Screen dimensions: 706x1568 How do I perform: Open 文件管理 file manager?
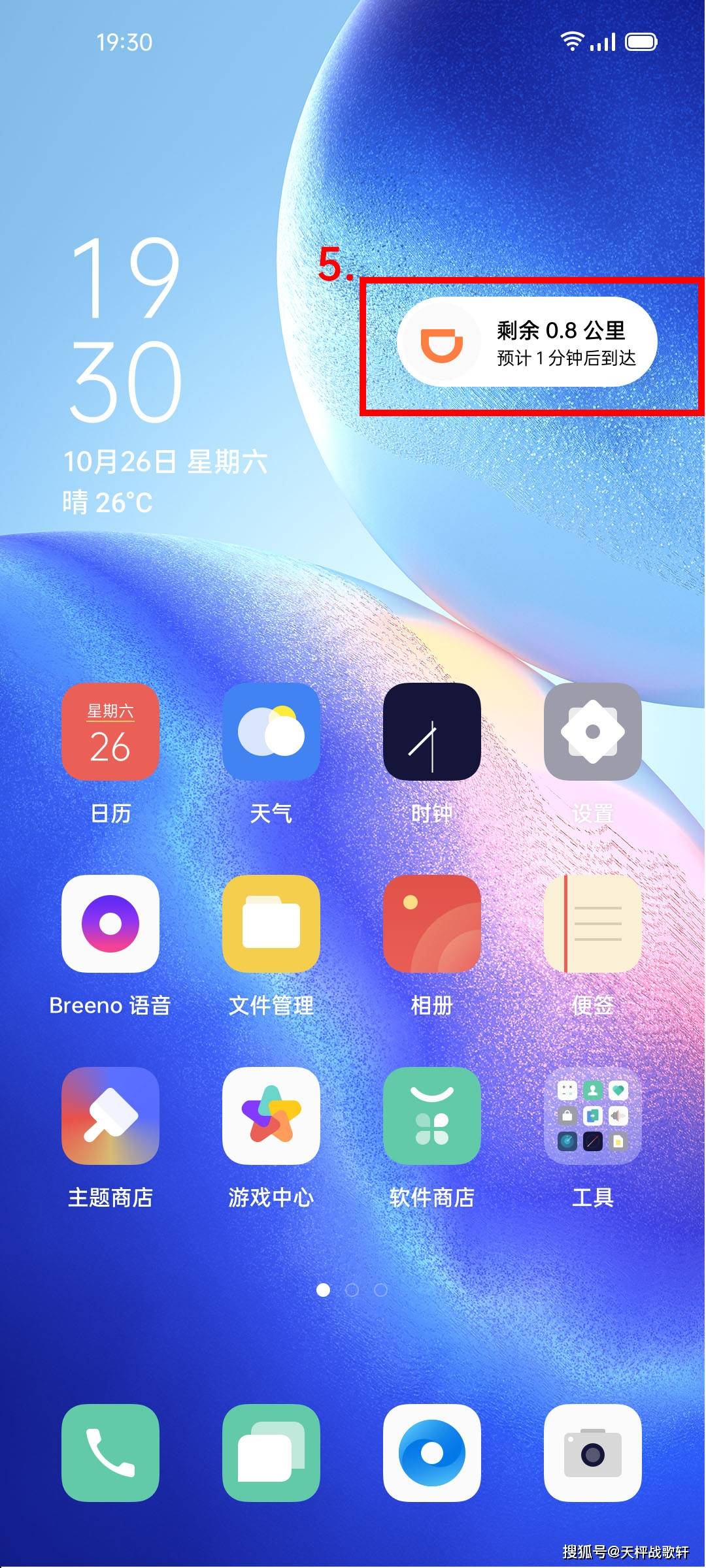(271, 924)
